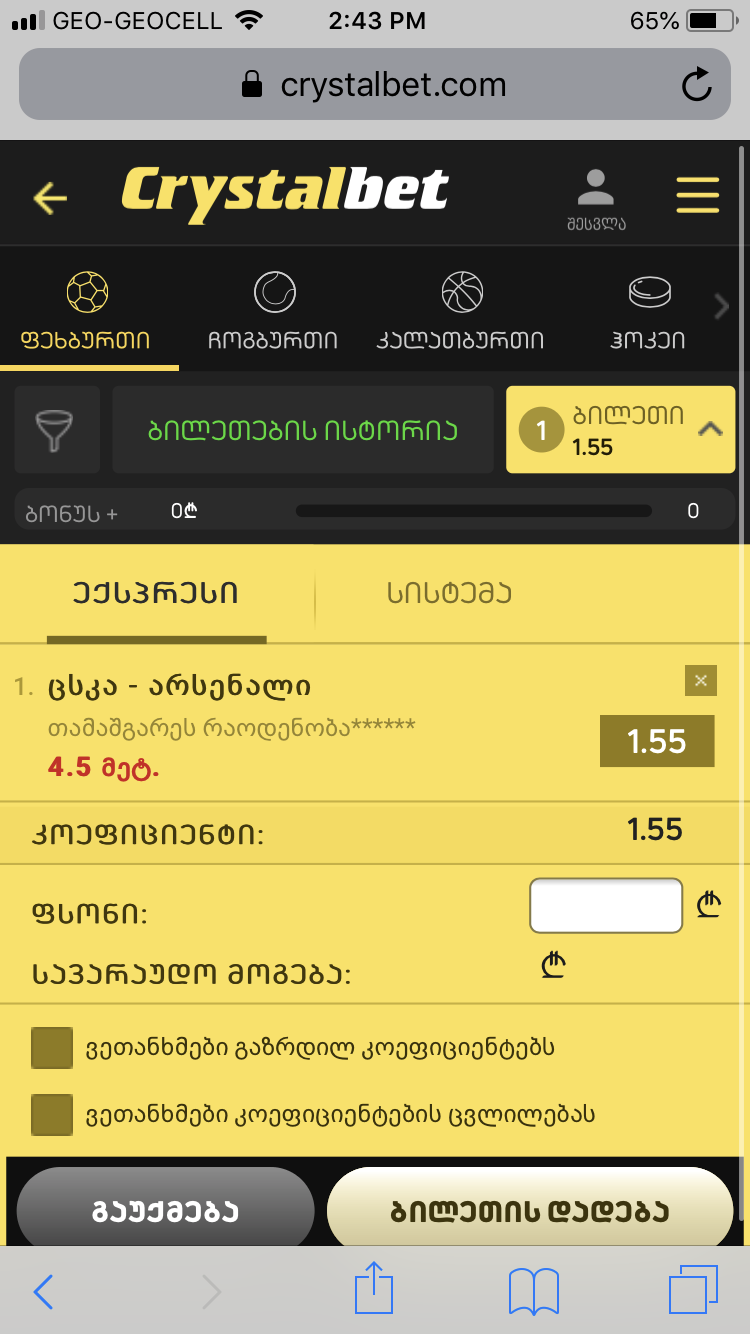Select the hockey sport icon

(x=650, y=290)
